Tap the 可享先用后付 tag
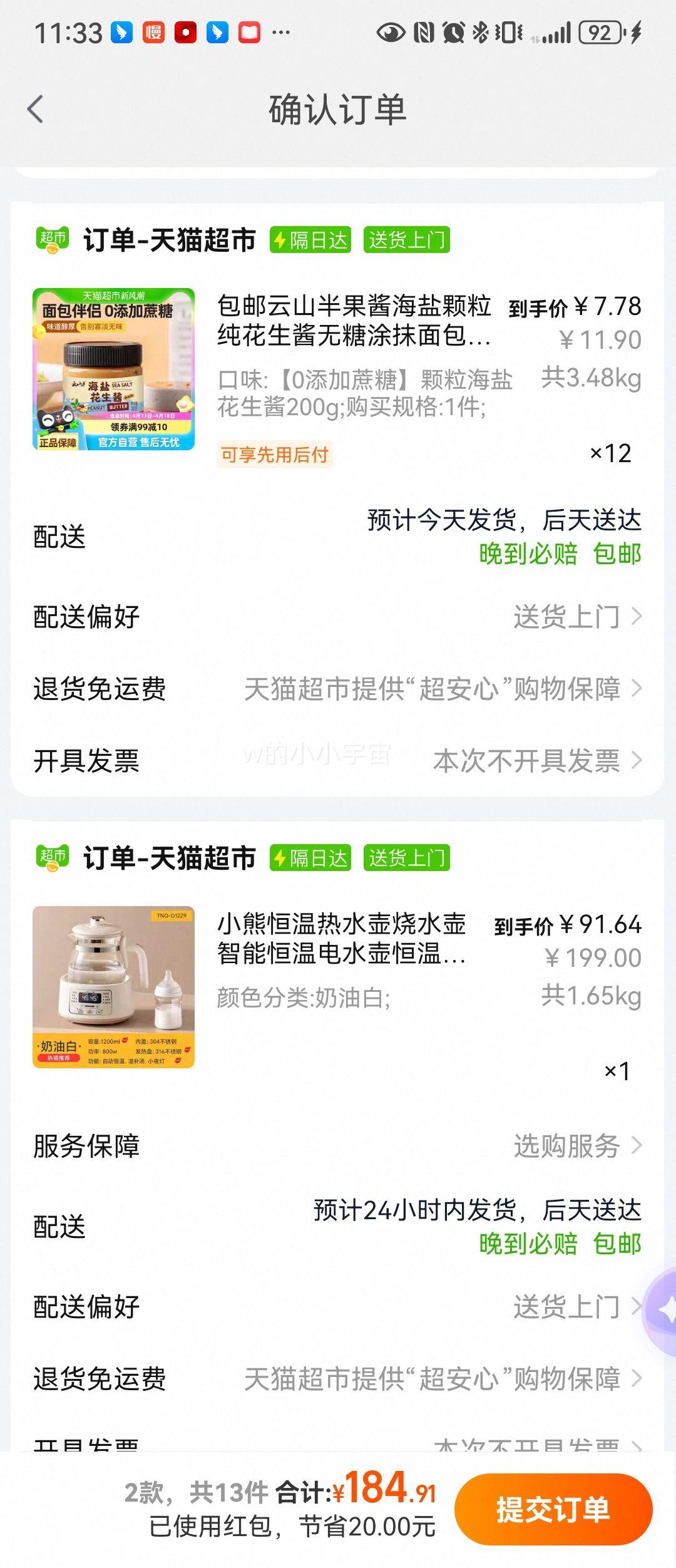Image resolution: width=676 pixels, height=1568 pixels. [277, 456]
